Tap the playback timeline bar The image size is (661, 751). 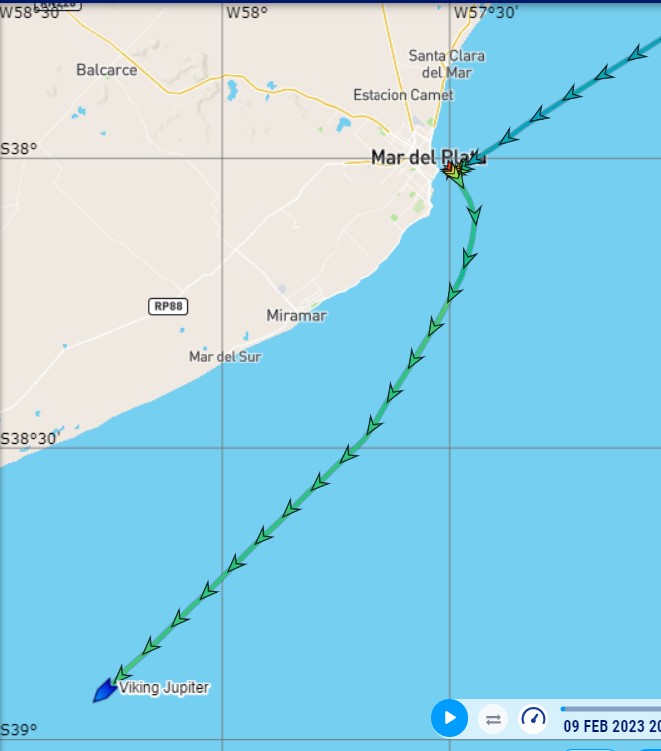coord(610,709)
